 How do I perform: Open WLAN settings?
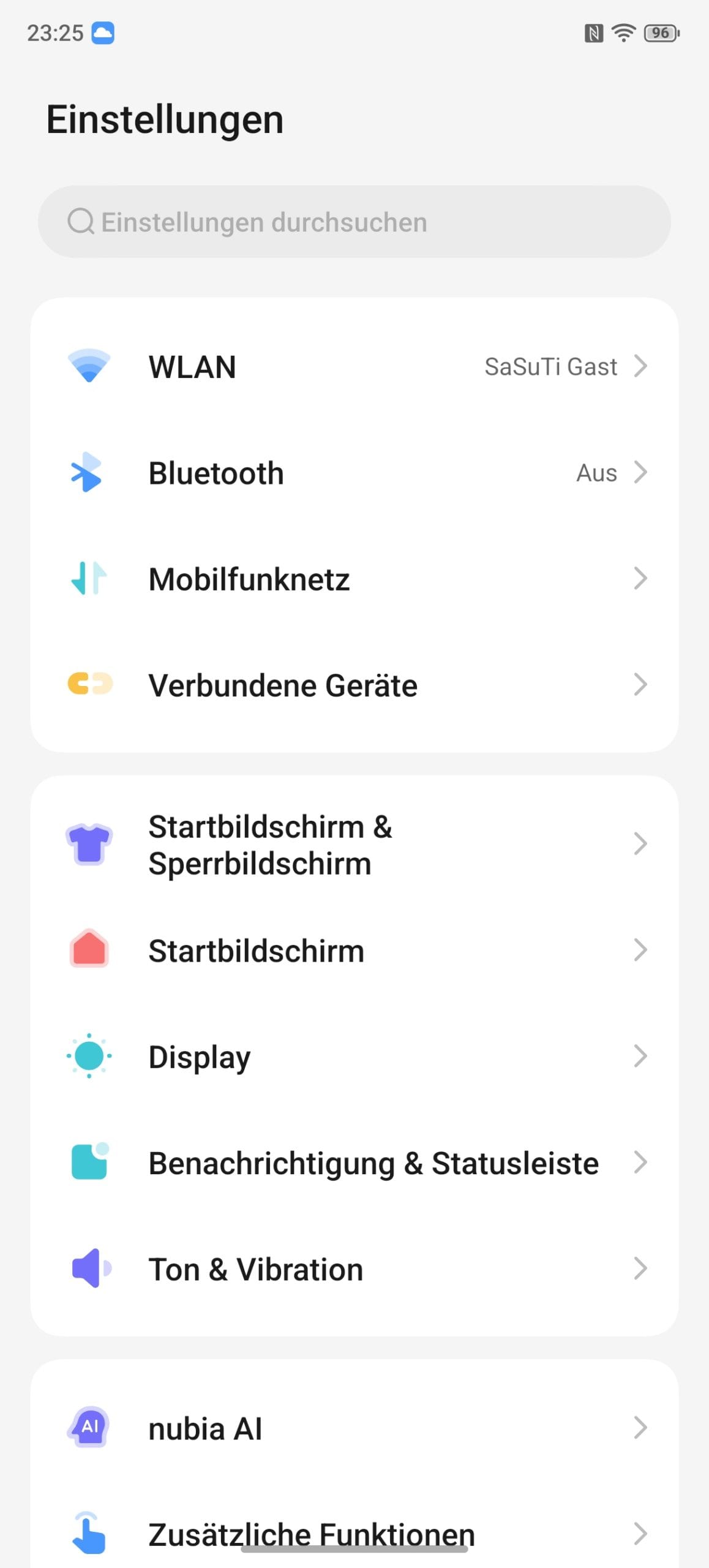(x=354, y=367)
